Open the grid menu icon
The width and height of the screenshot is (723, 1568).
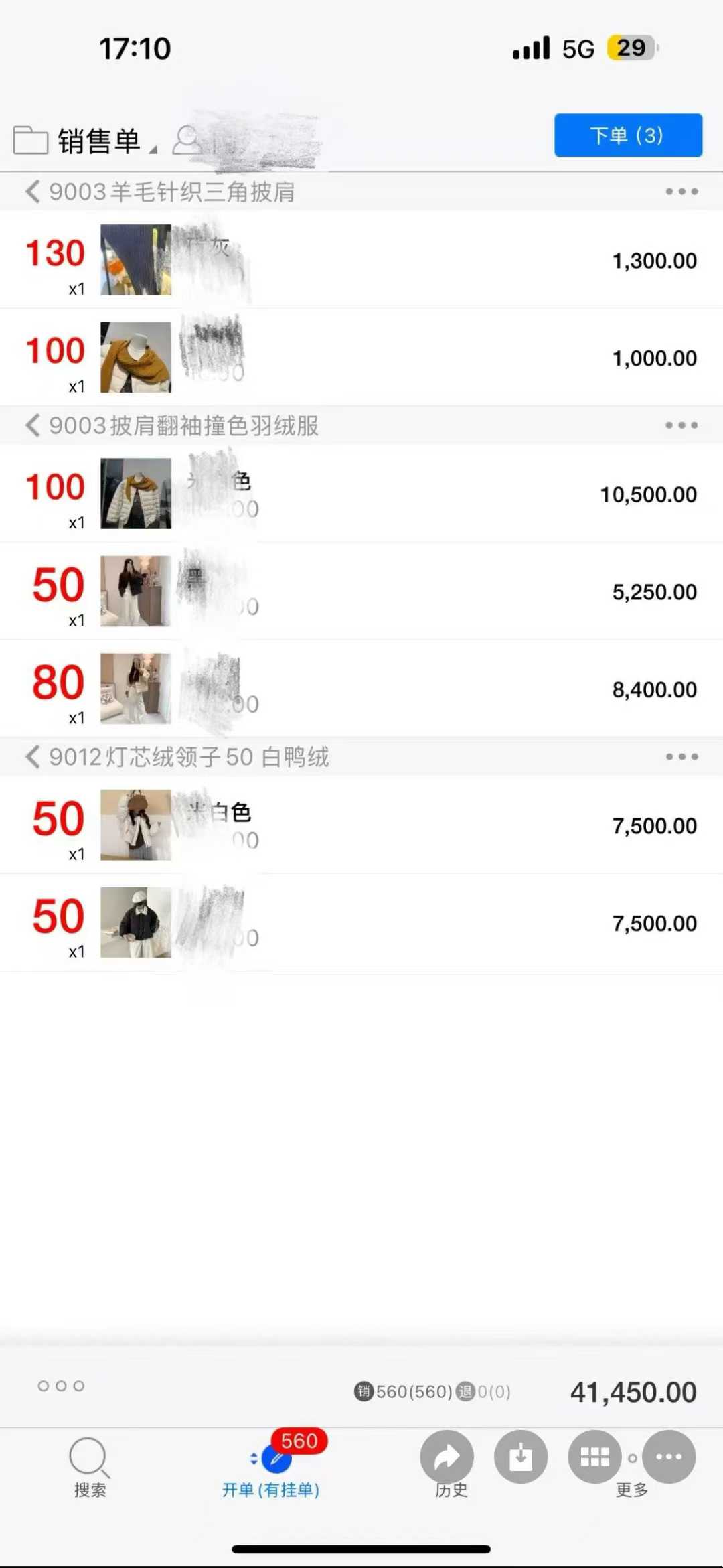[594, 1457]
